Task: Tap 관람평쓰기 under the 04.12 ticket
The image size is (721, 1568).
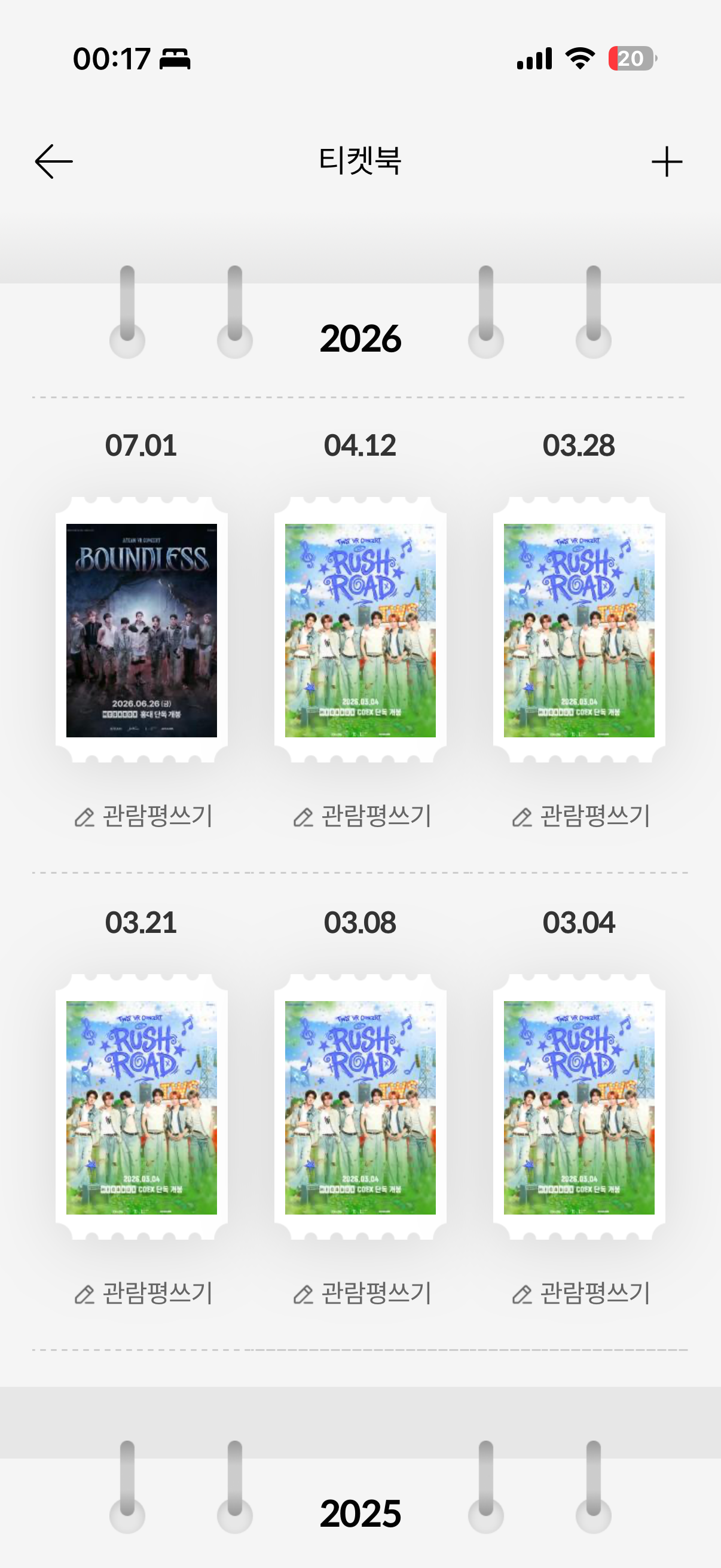Action: pyautogui.click(x=362, y=816)
